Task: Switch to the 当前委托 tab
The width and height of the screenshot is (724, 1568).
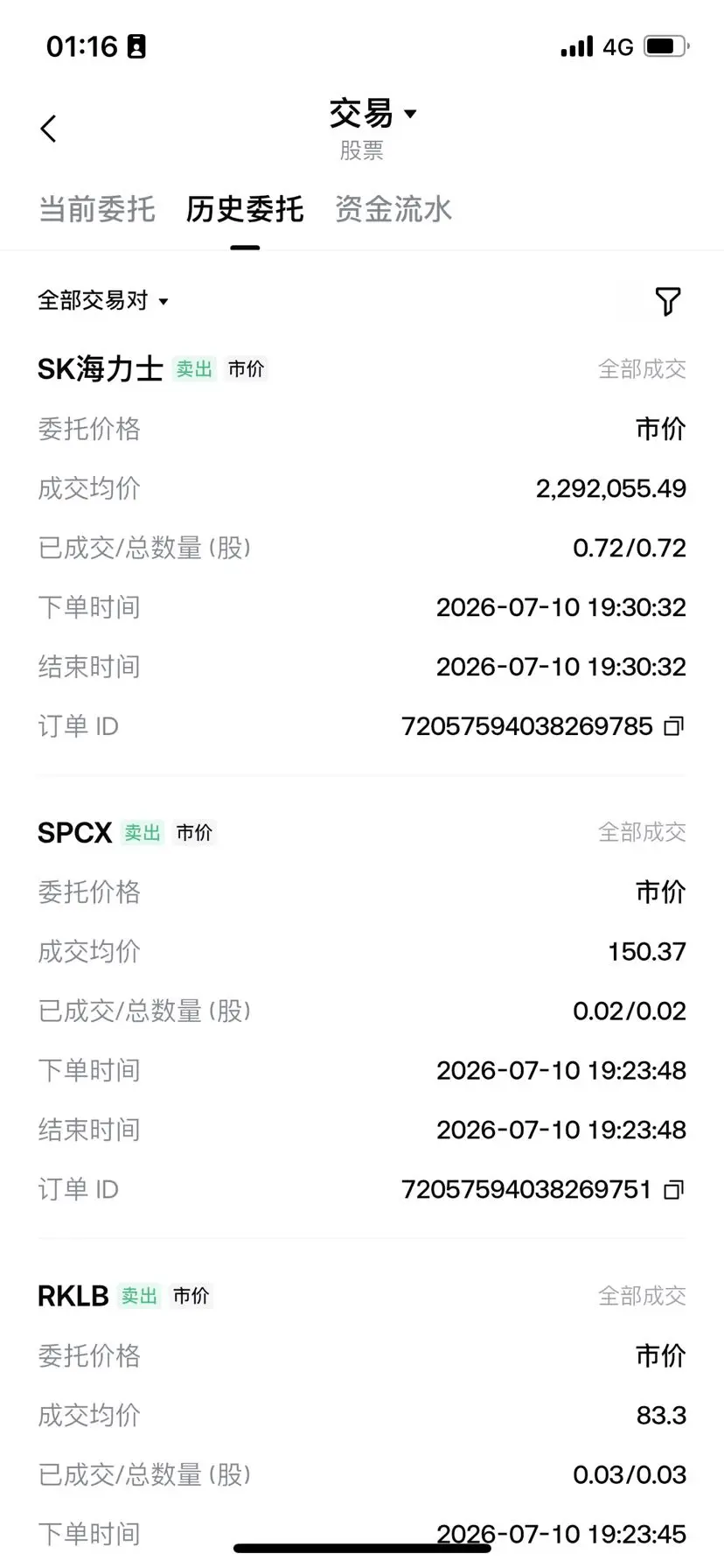Action: pyautogui.click(x=97, y=209)
